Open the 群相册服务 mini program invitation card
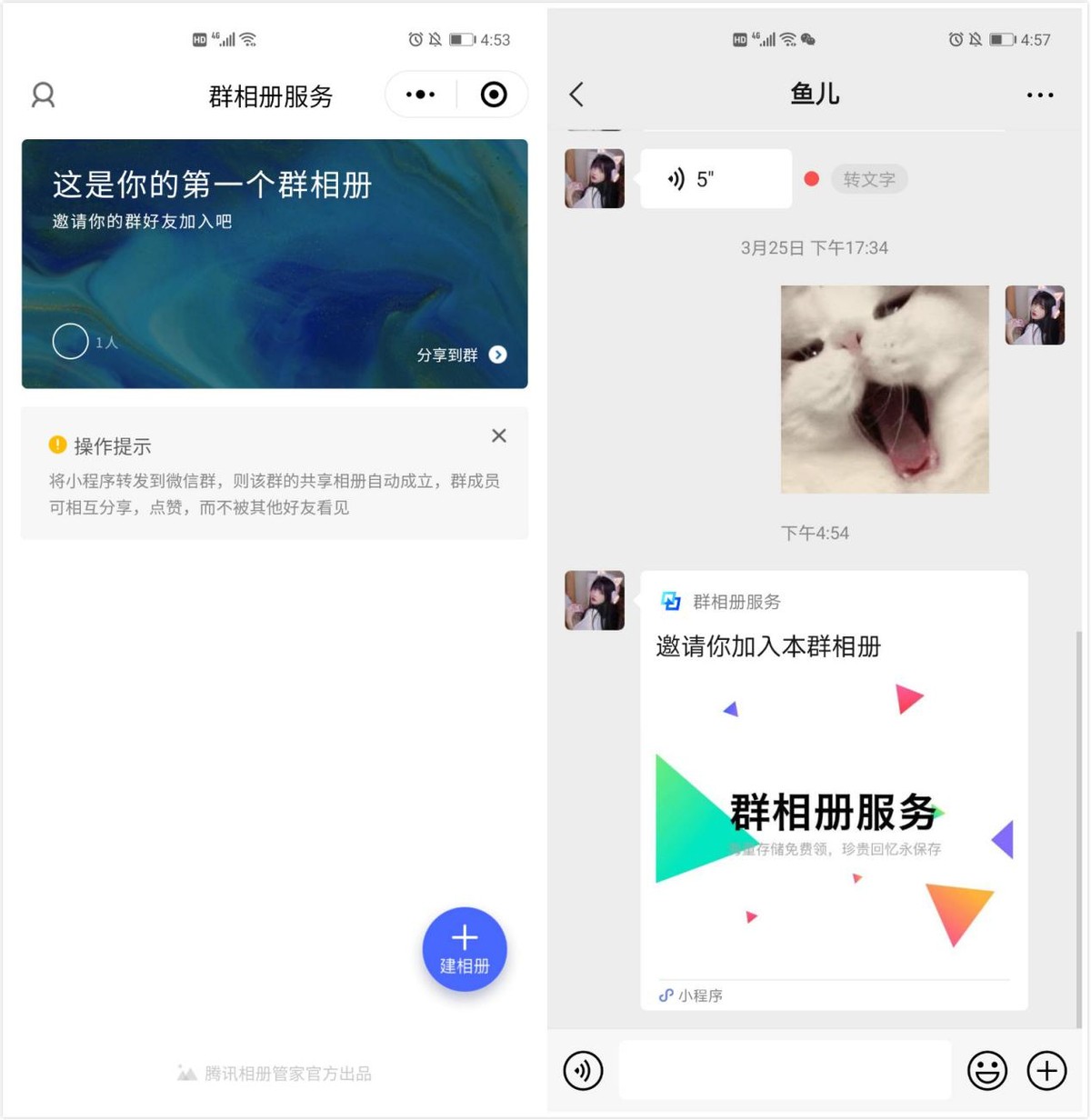 (833, 791)
